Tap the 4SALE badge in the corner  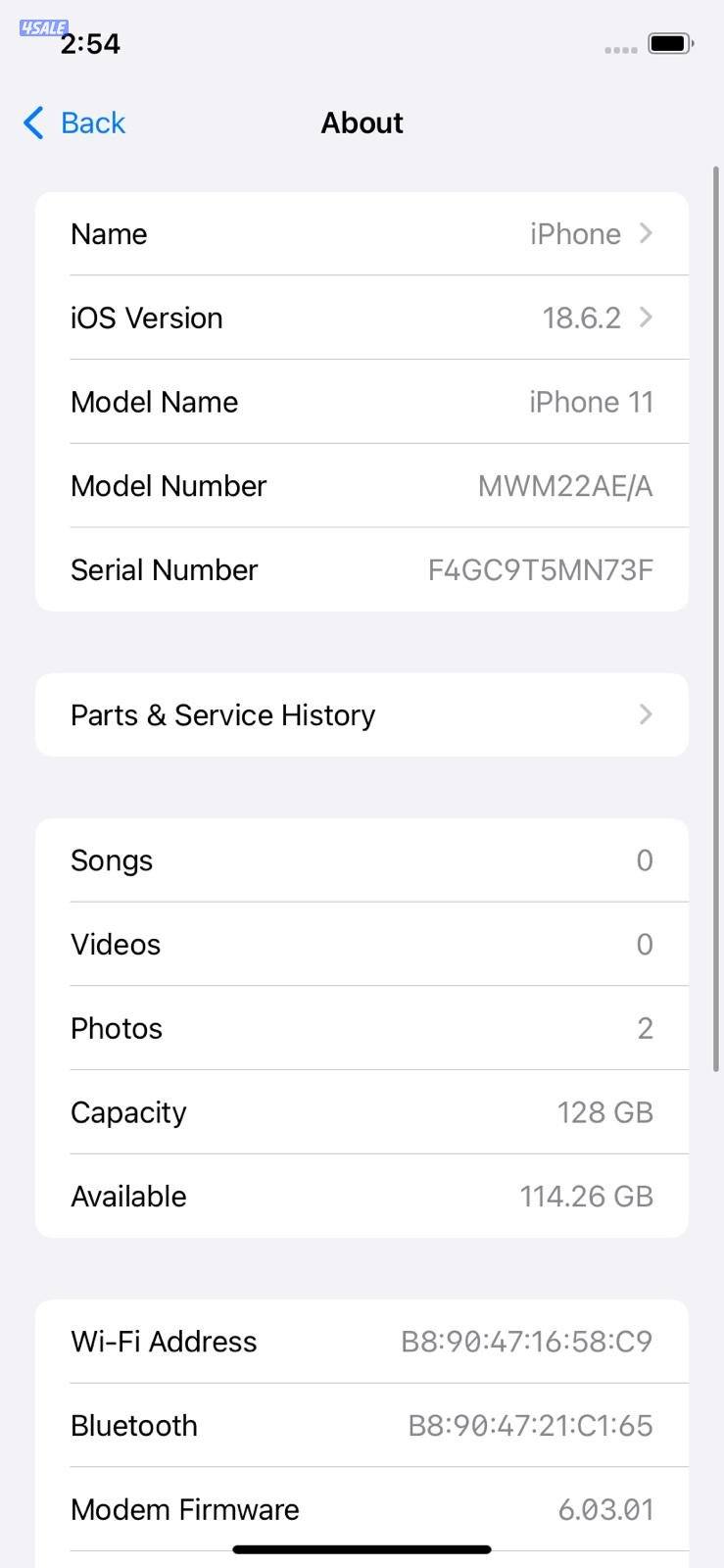click(x=42, y=27)
